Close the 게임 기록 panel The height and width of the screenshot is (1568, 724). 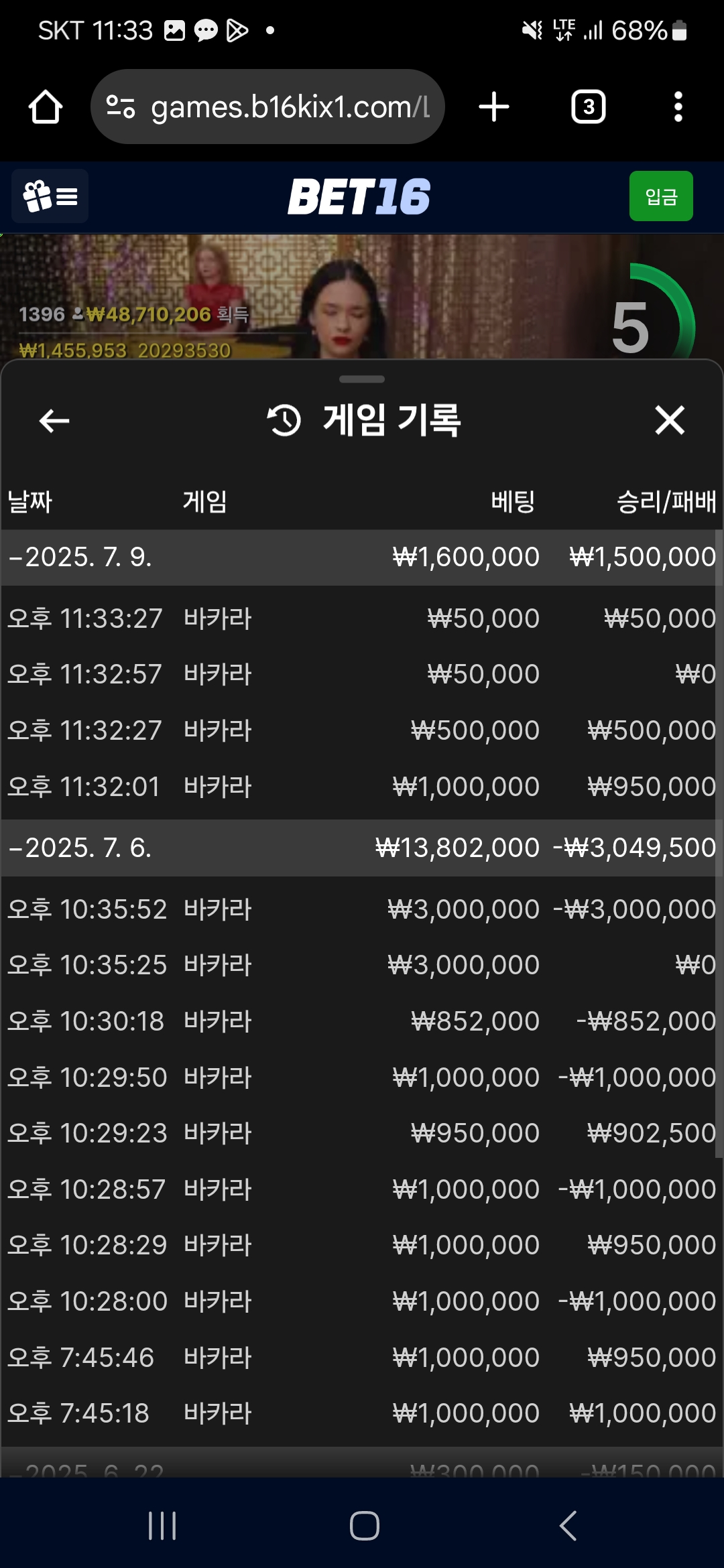[670, 420]
